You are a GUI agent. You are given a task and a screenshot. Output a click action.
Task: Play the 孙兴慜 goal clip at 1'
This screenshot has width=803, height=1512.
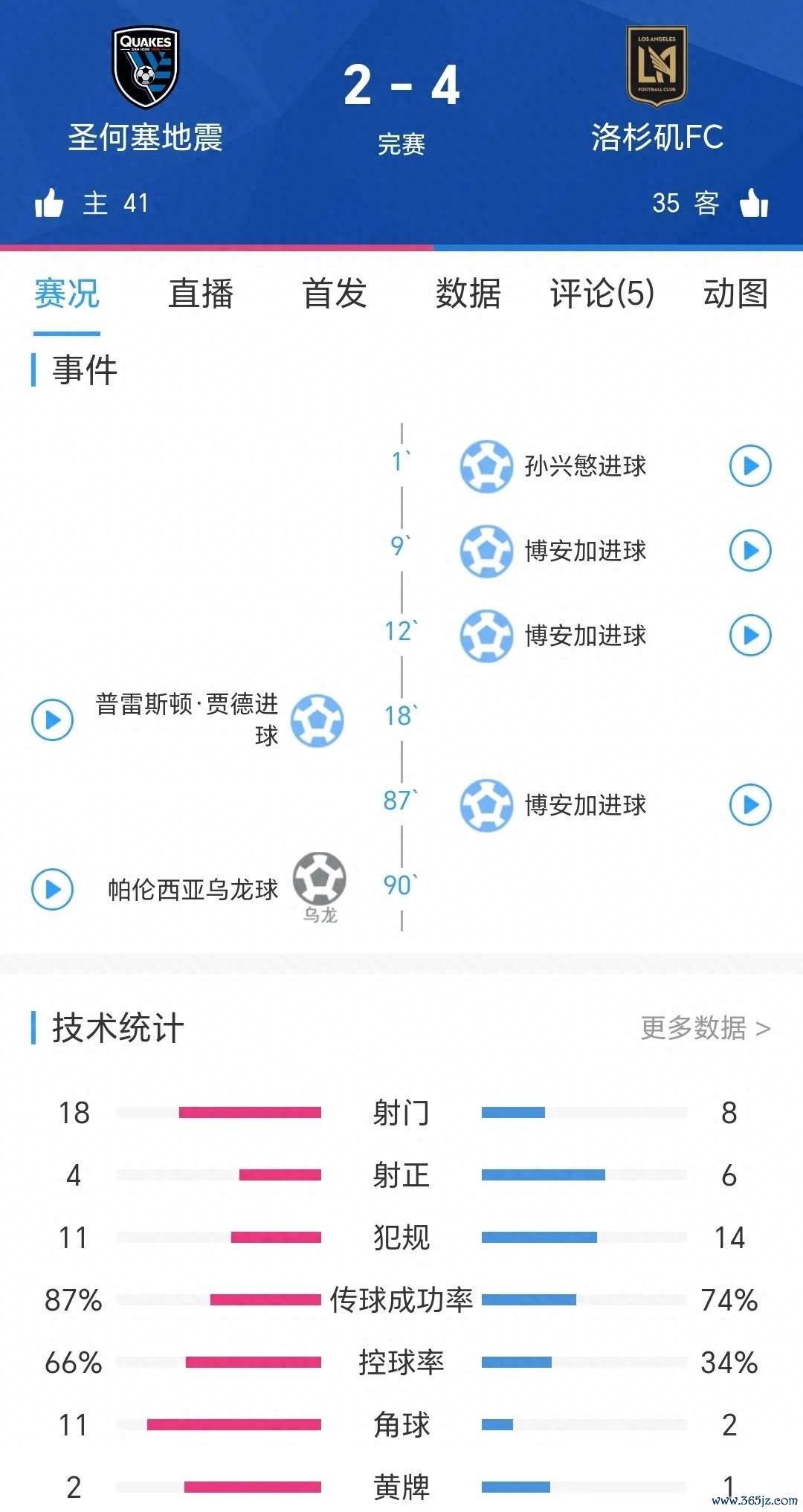[750, 466]
